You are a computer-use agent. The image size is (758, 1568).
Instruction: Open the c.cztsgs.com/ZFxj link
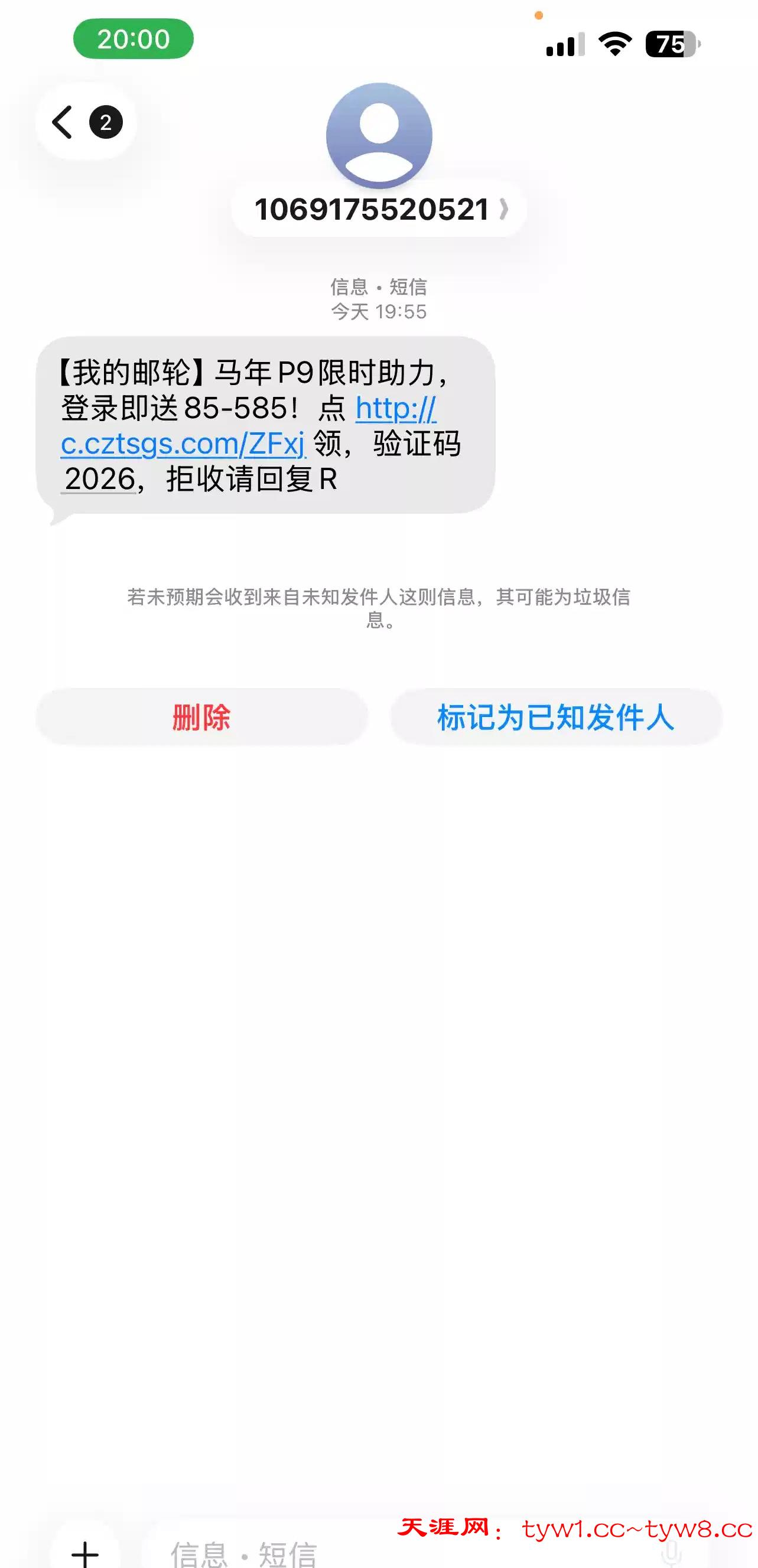(x=183, y=444)
